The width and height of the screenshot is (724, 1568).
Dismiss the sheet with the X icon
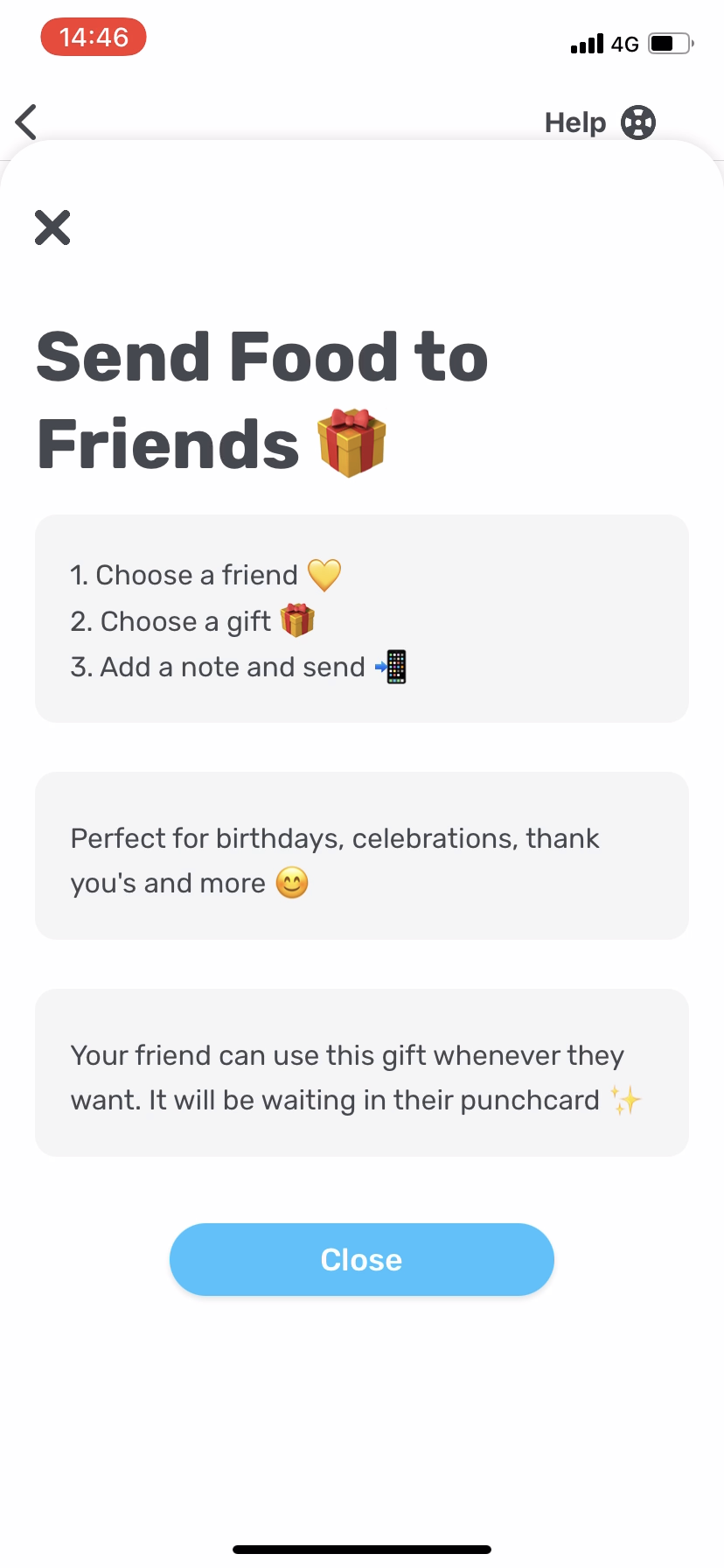click(52, 227)
